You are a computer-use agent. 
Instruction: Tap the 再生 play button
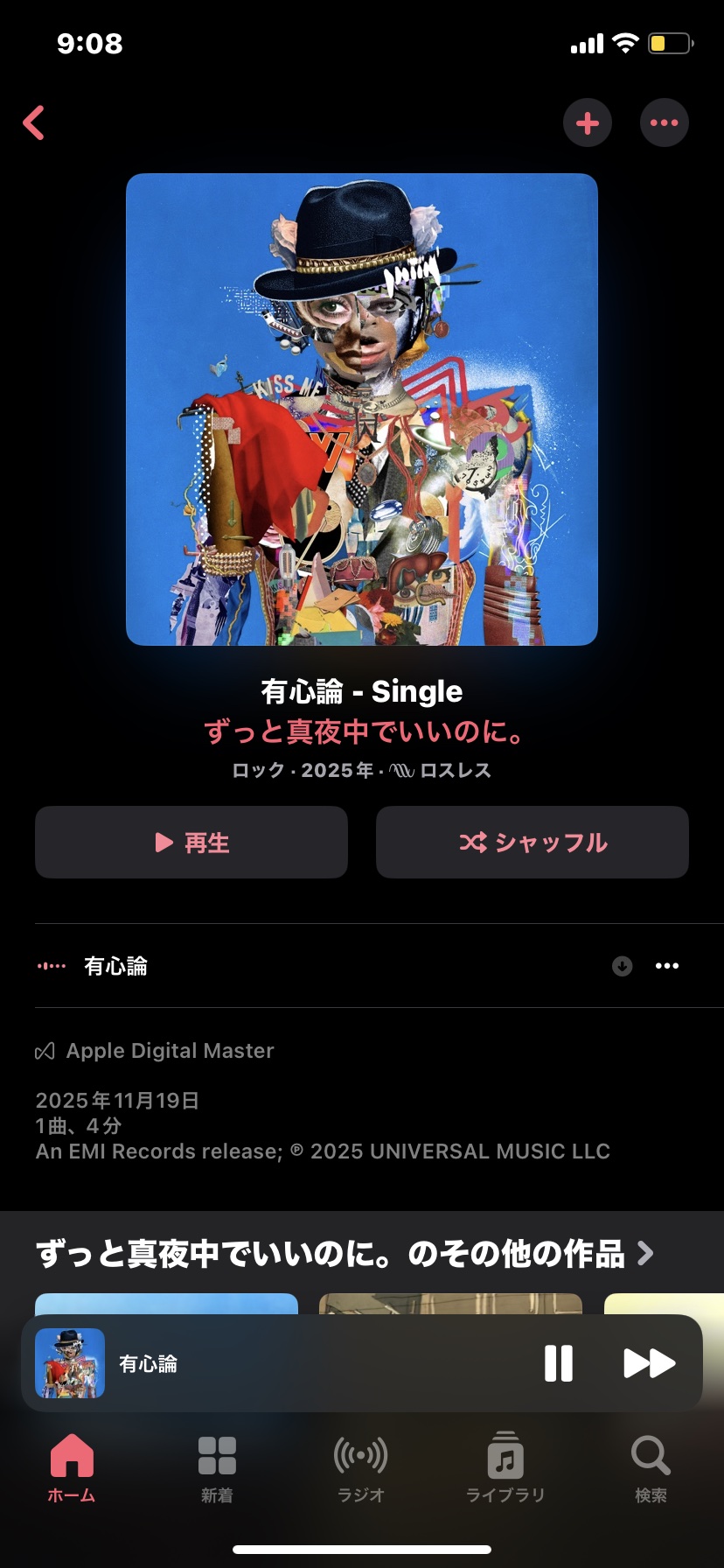tap(191, 842)
